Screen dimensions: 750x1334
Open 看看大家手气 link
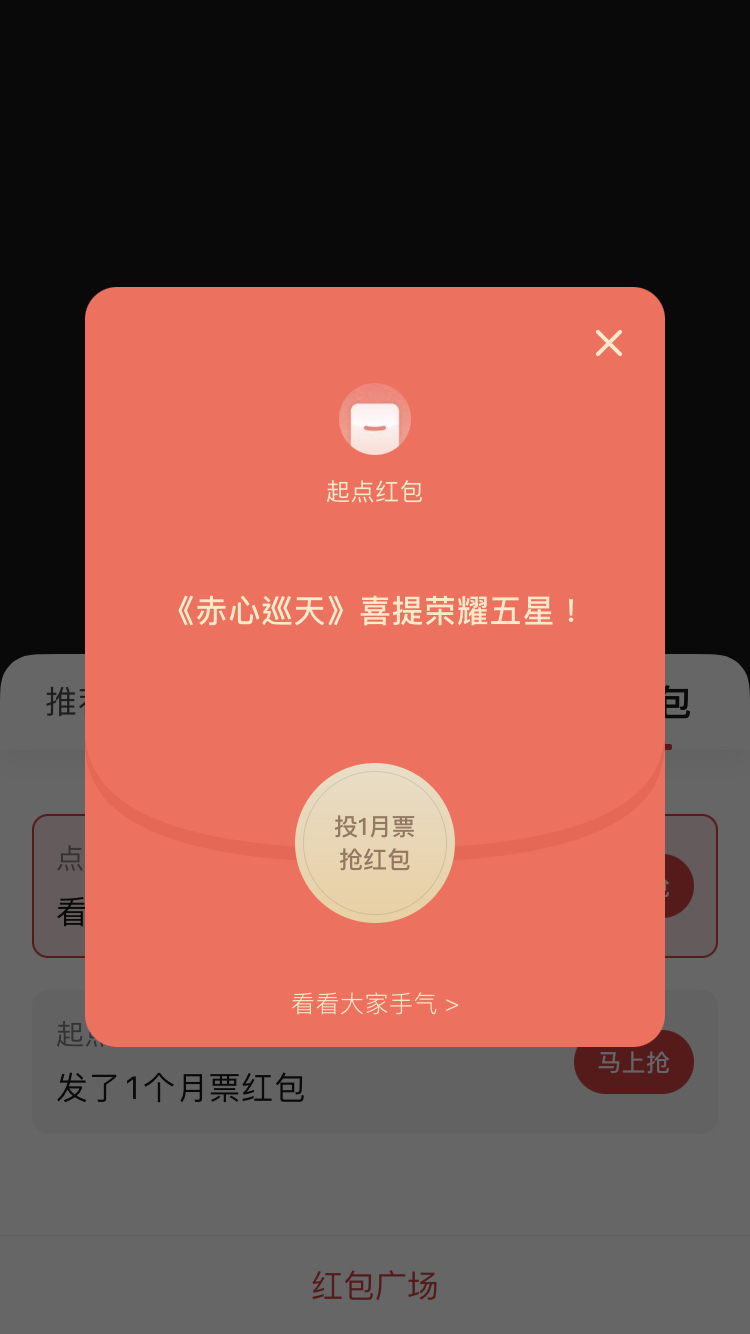tap(375, 1004)
